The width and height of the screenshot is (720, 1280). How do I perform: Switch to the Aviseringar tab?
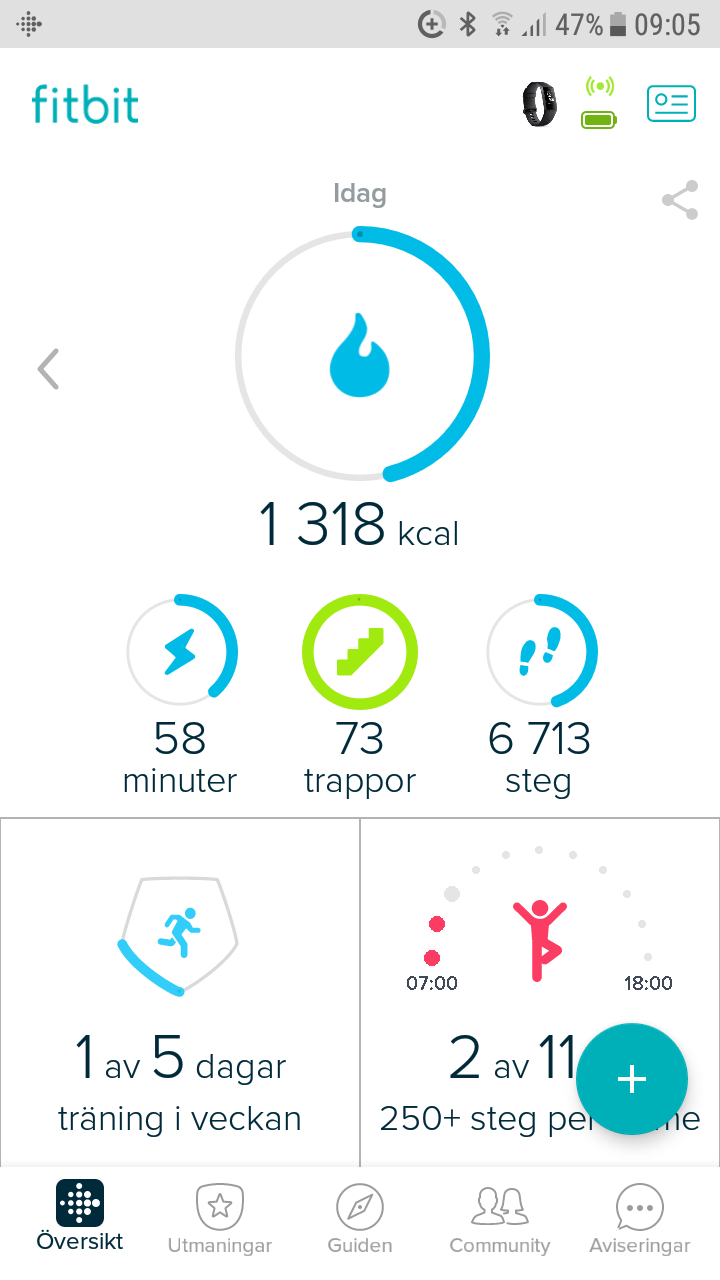[x=640, y=1218]
